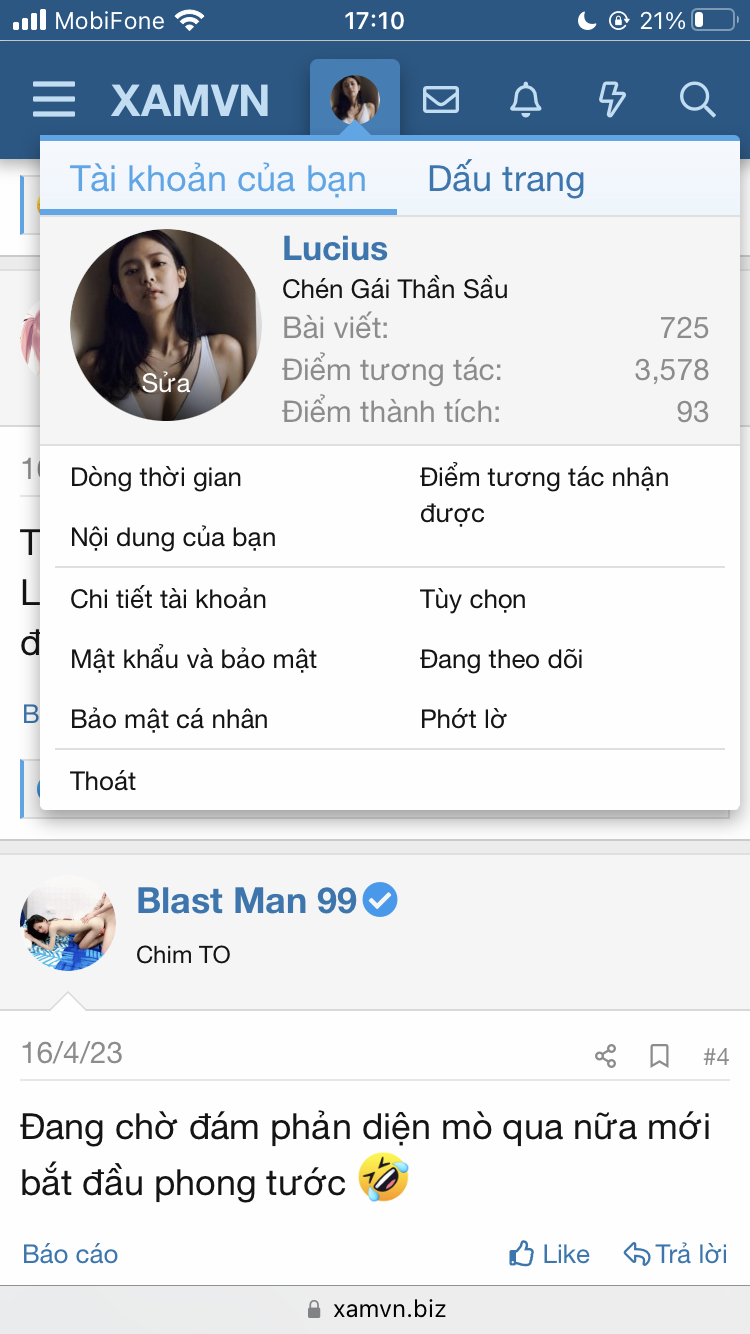The height and width of the screenshot is (1334, 750).
Task: Click the lightning bolt icon in header
Action: click(x=611, y=100)
